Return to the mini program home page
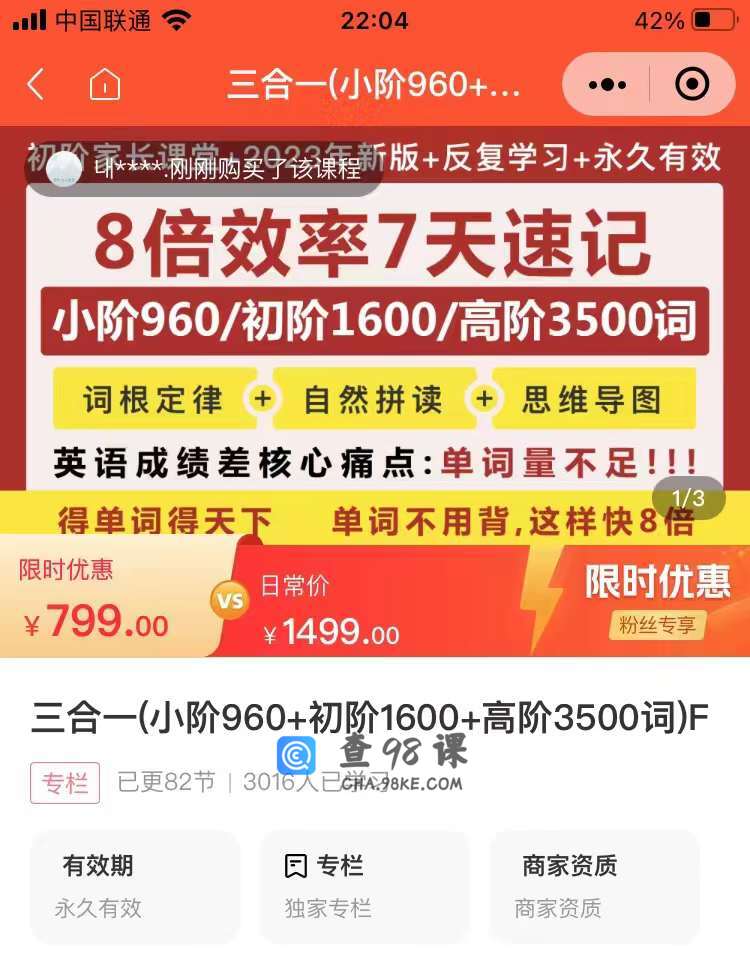The width and height of the screenshot is (750, 960). [104, 84]
